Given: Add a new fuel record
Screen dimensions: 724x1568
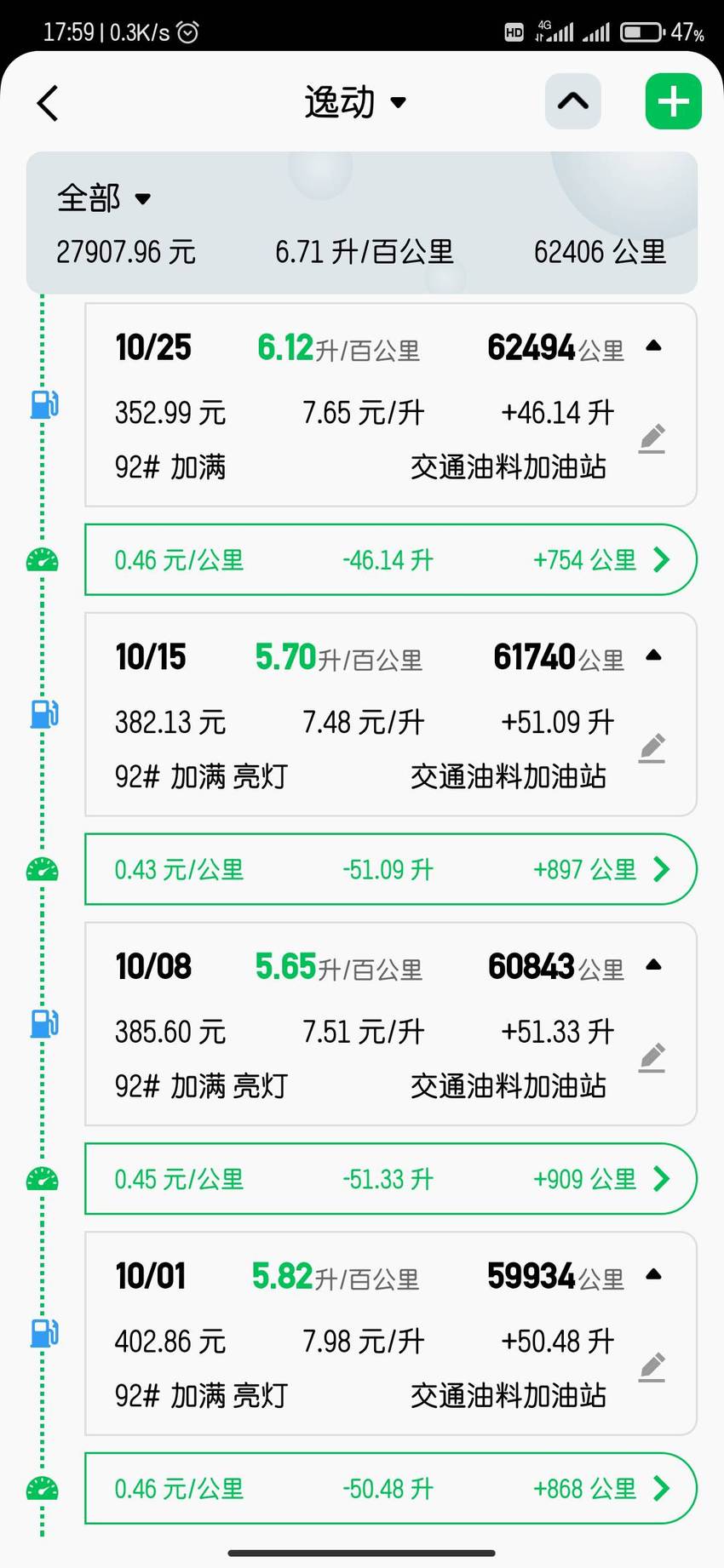Looking at the screenshot, I should pos(673,101).
